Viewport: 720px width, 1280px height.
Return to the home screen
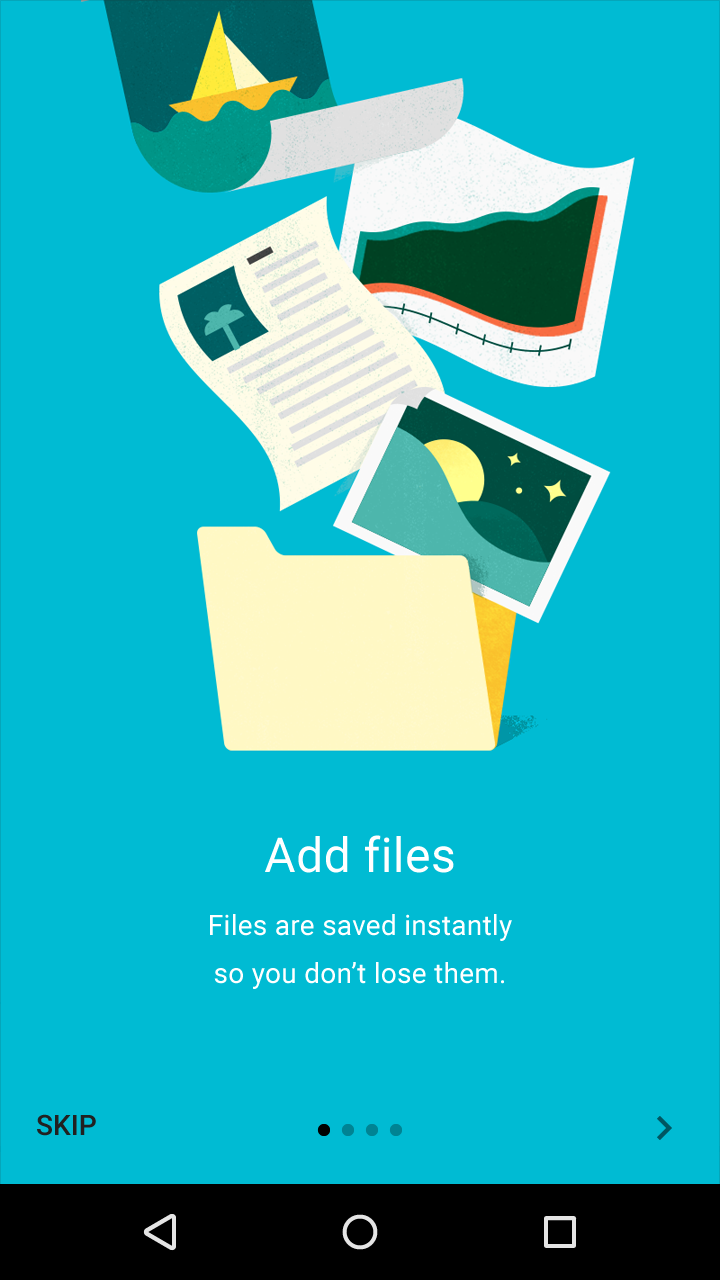pyautogui.click(x=360, y=1232)
